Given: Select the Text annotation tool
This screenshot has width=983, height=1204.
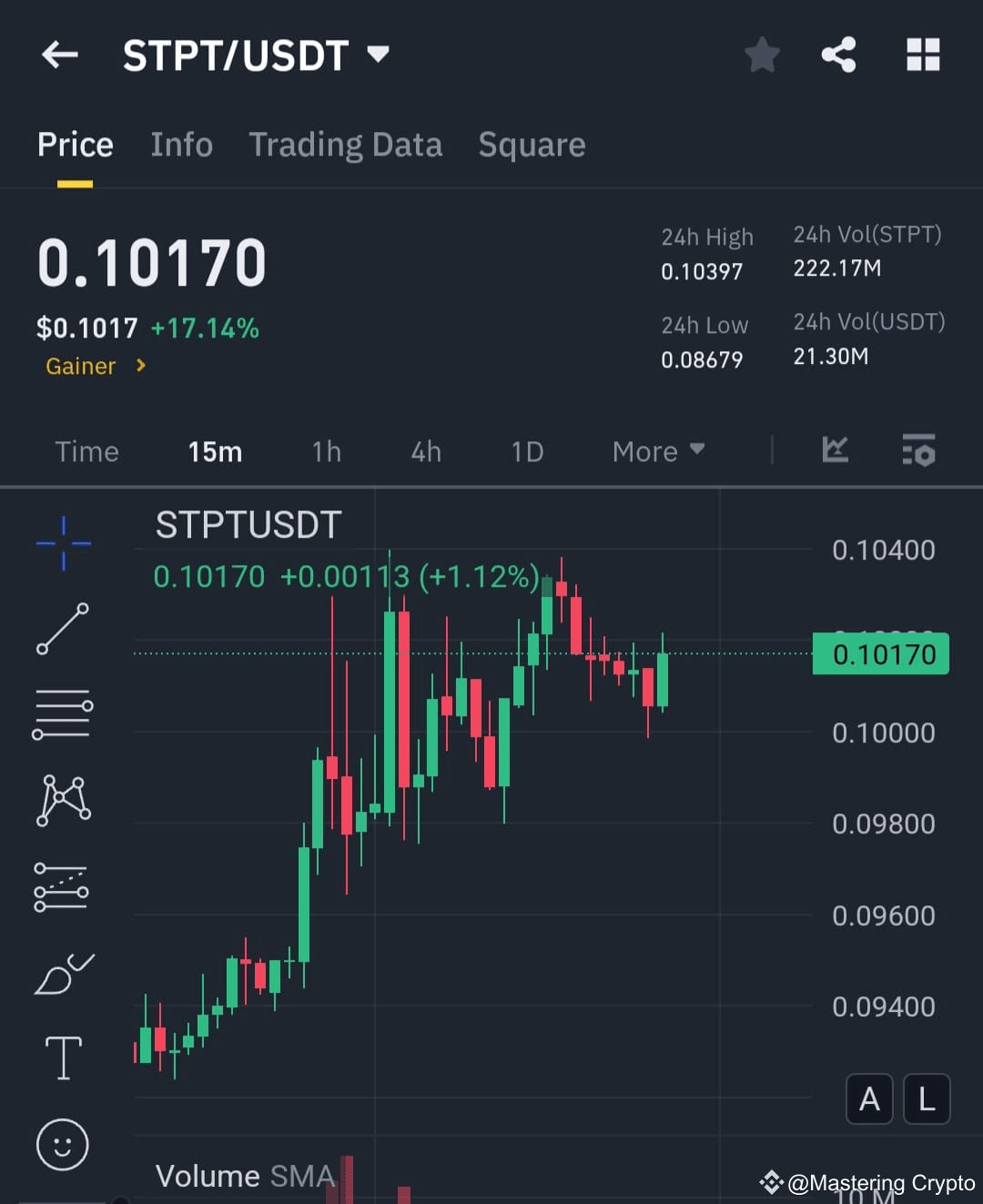Looking at the screenshot, I should coord(63,1057).
